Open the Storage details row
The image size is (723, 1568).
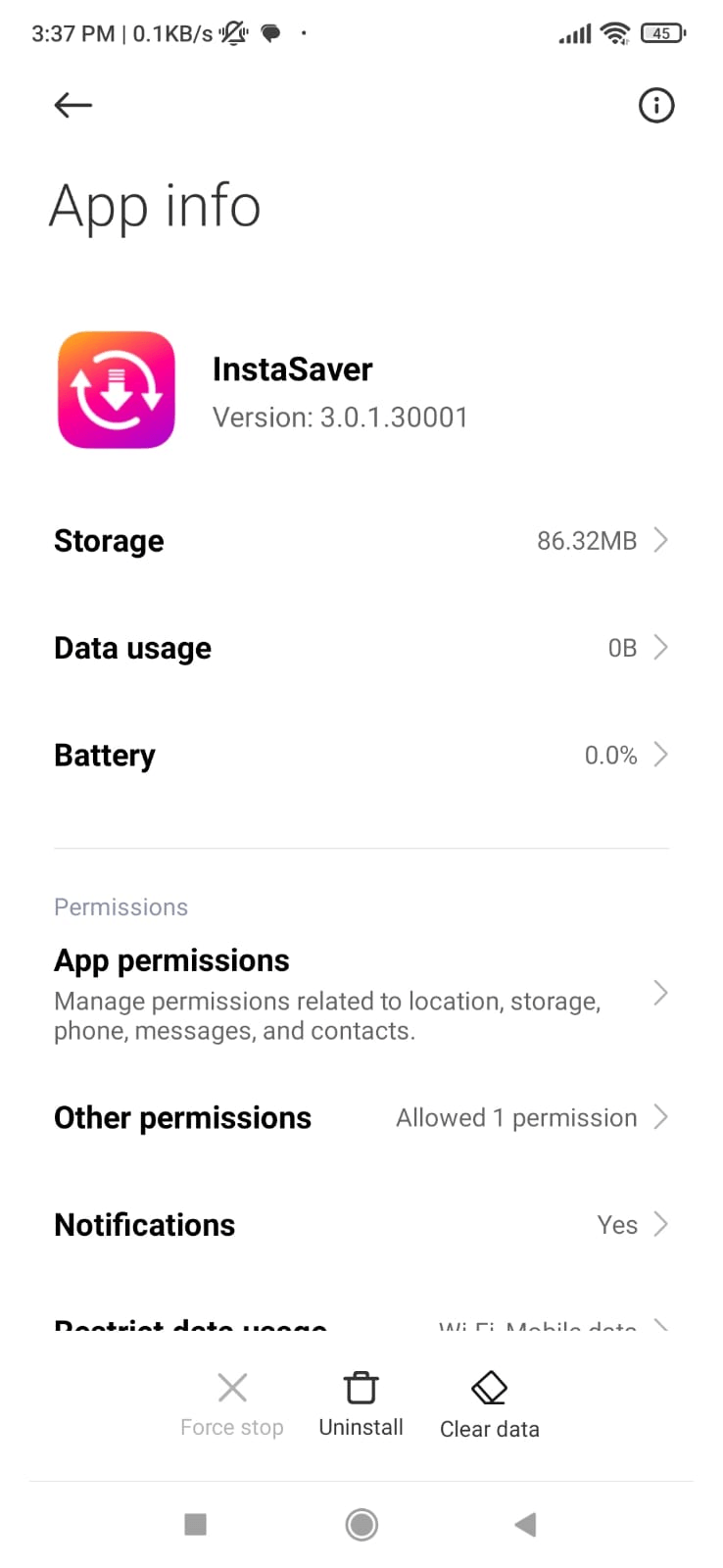[x=361, y=540]
